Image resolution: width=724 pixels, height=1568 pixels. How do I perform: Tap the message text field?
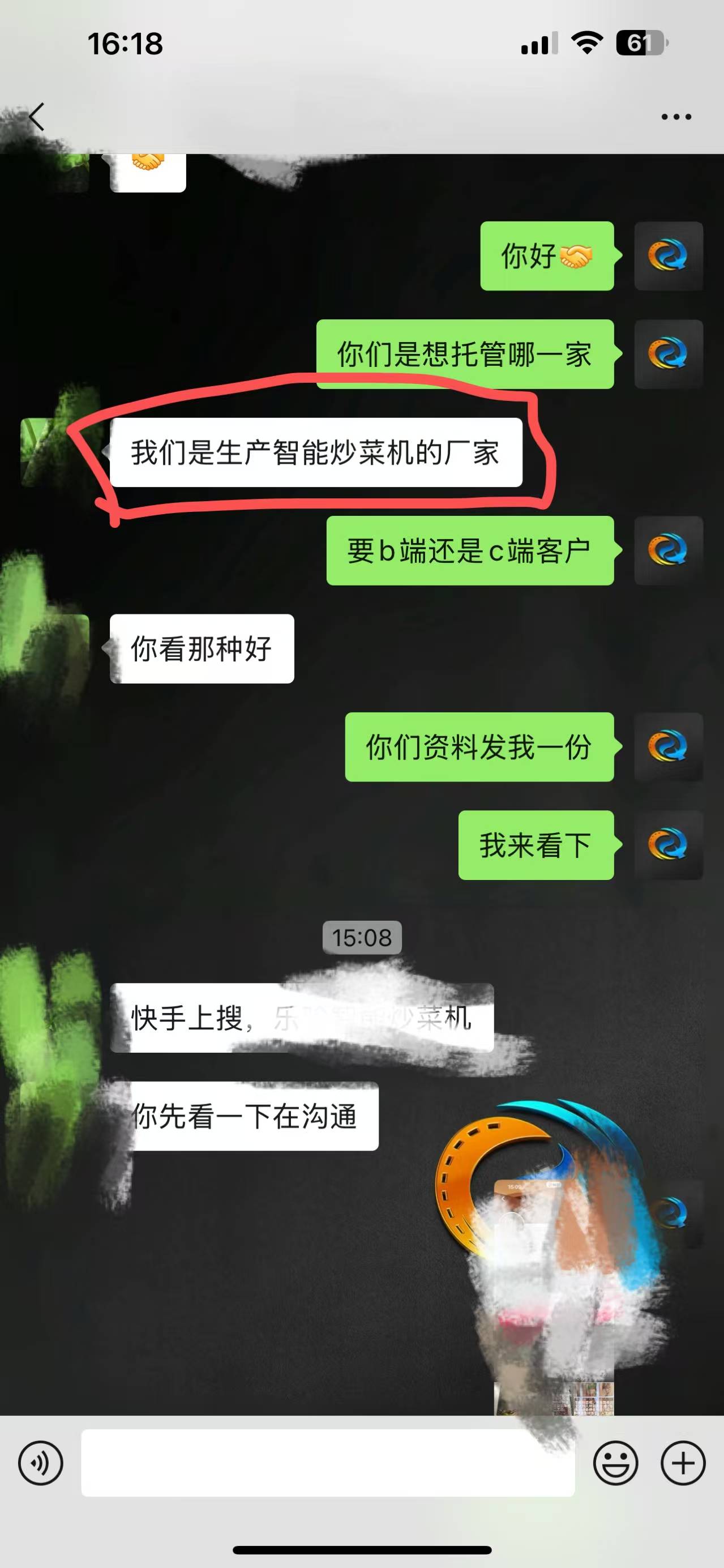(327, 1463)
